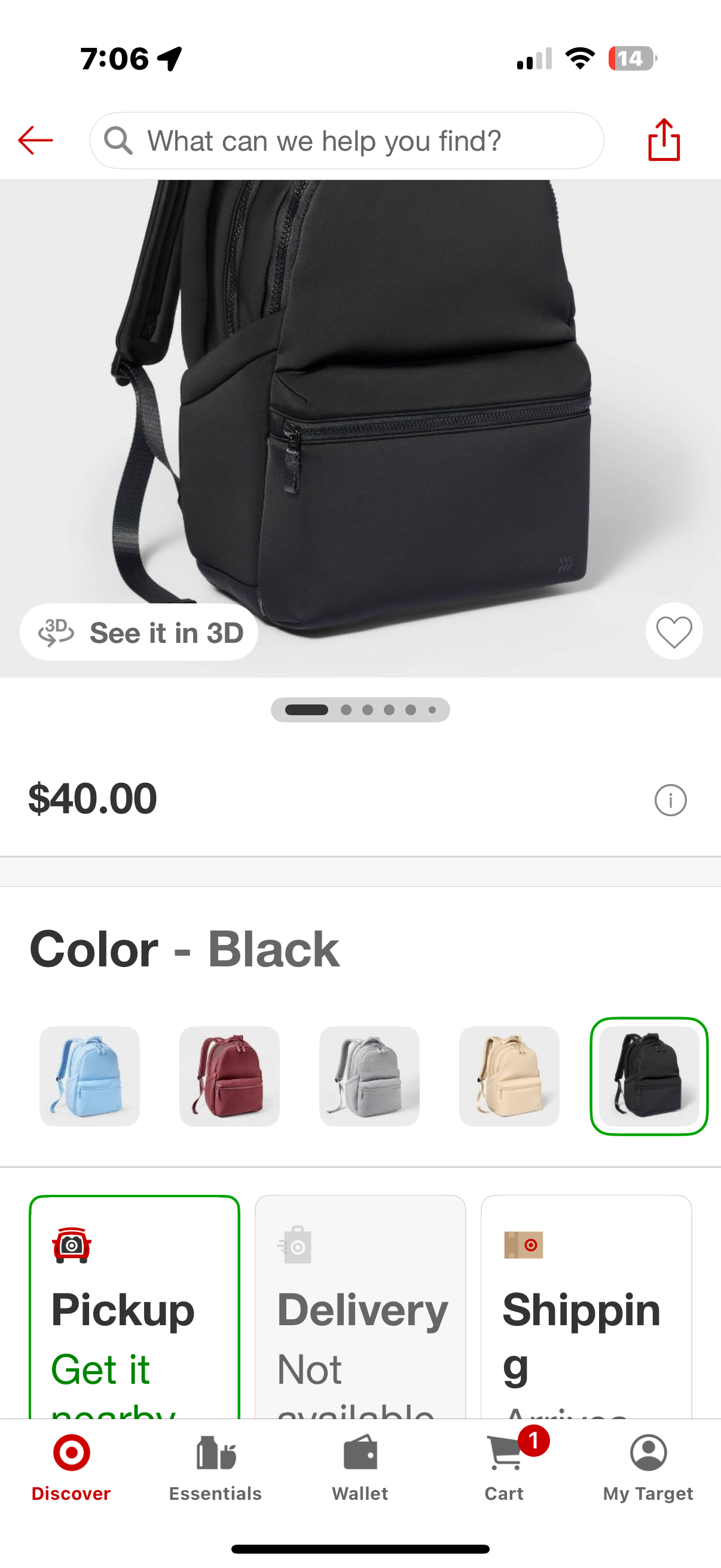Choose the red backpack color
Screen dimensions: 721x1568
click(x=230, y=1076)
